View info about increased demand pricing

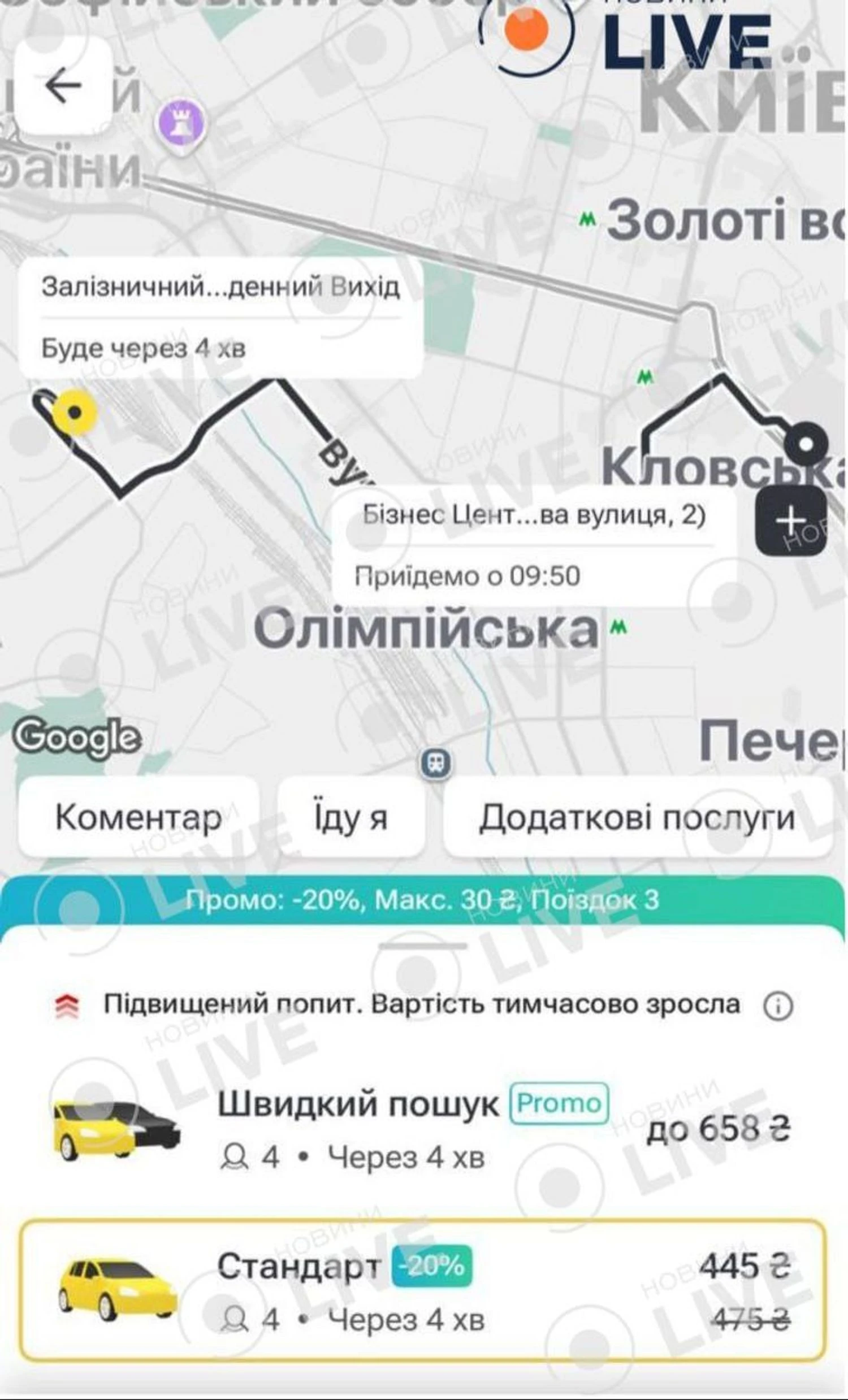777,1007
